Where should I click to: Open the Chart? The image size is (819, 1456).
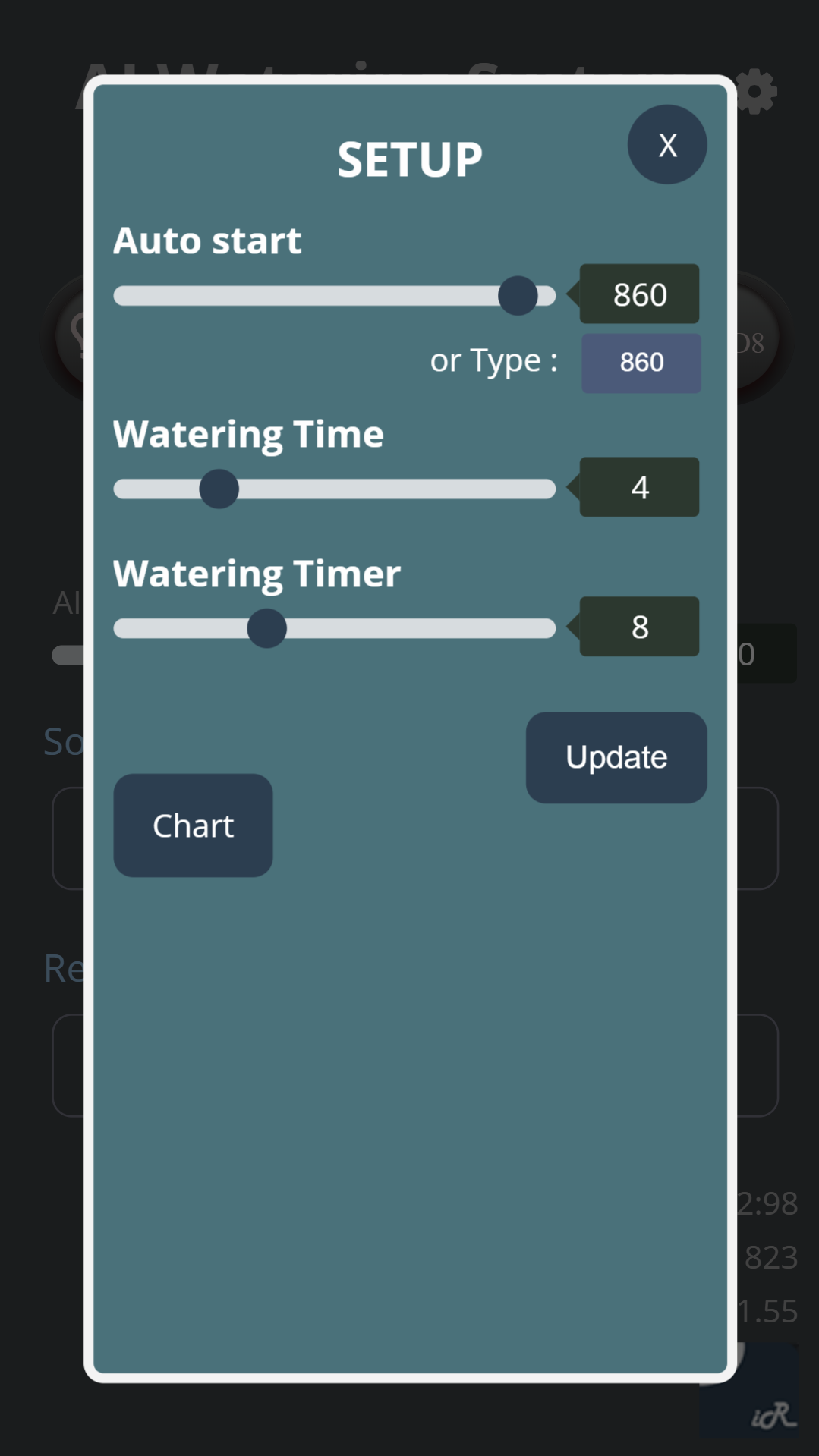coord(193,825)
